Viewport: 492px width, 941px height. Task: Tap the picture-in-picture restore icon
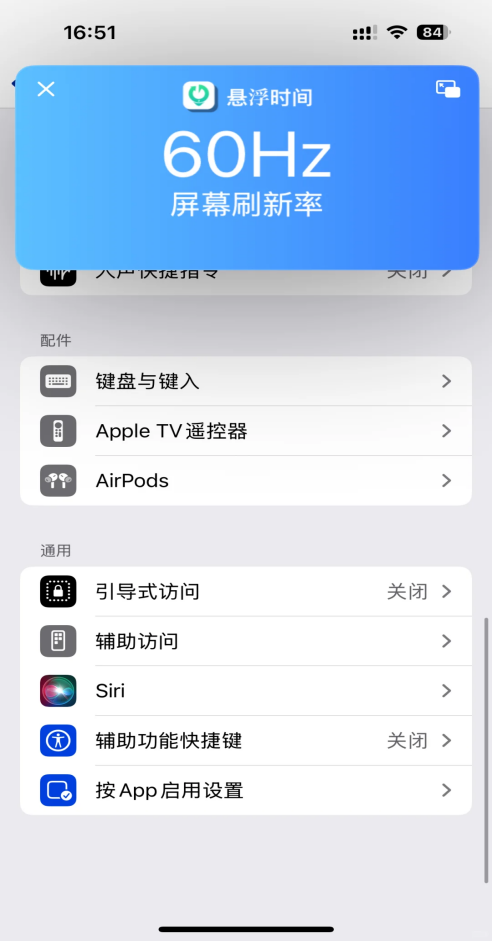448,89
